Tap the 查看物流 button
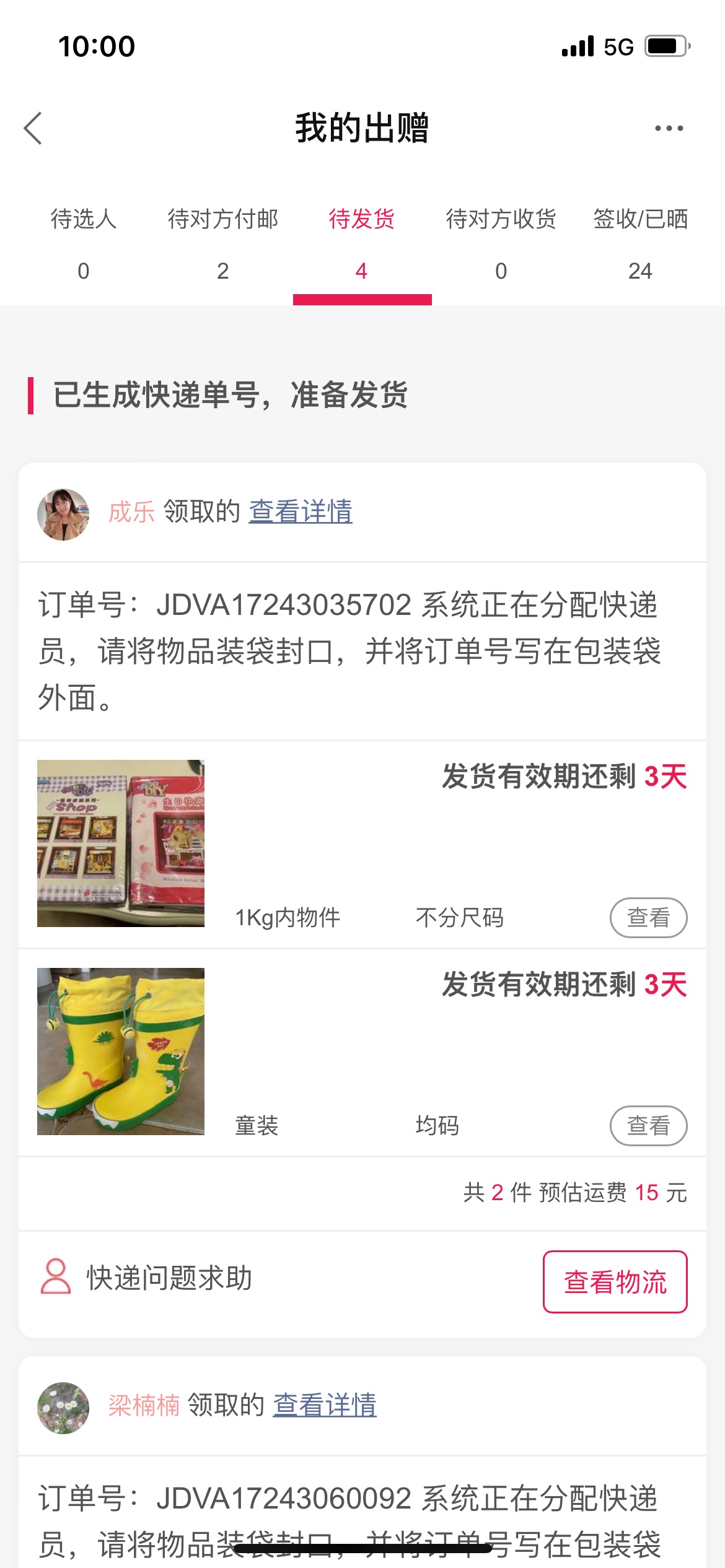The height and width of the screenshot is (1568, 725). [x=615, y=1281]
